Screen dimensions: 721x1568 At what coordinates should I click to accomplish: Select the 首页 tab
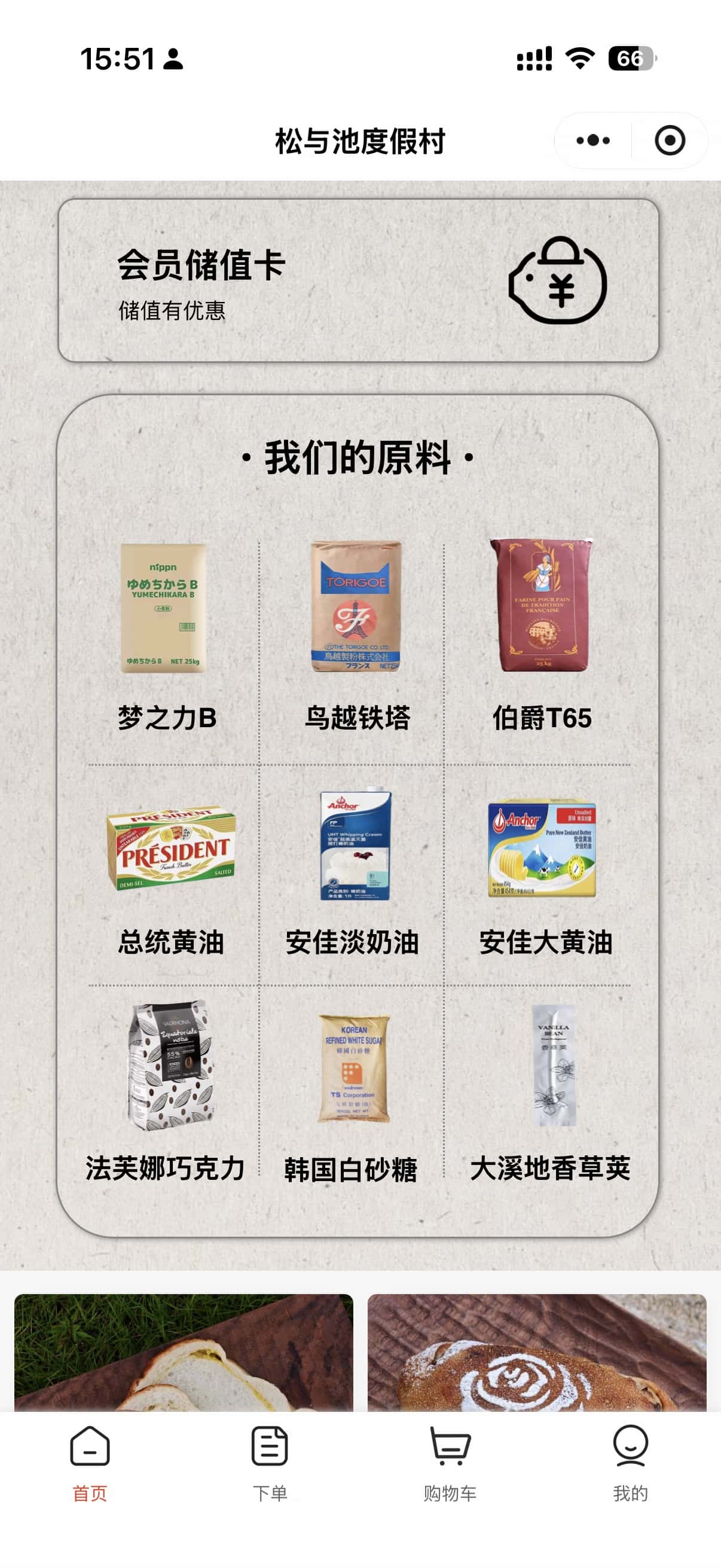tap(90, 1463)
